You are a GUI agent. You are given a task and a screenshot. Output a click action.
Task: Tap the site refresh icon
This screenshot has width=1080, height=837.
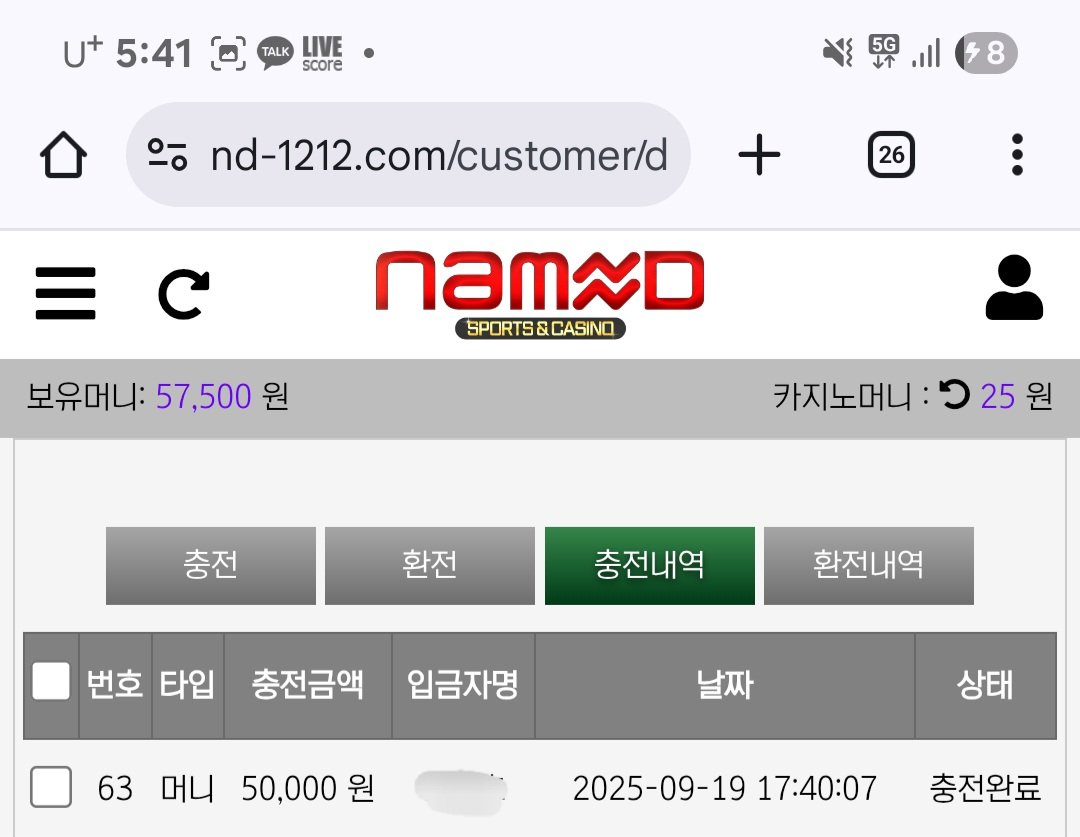coord(184,294)
